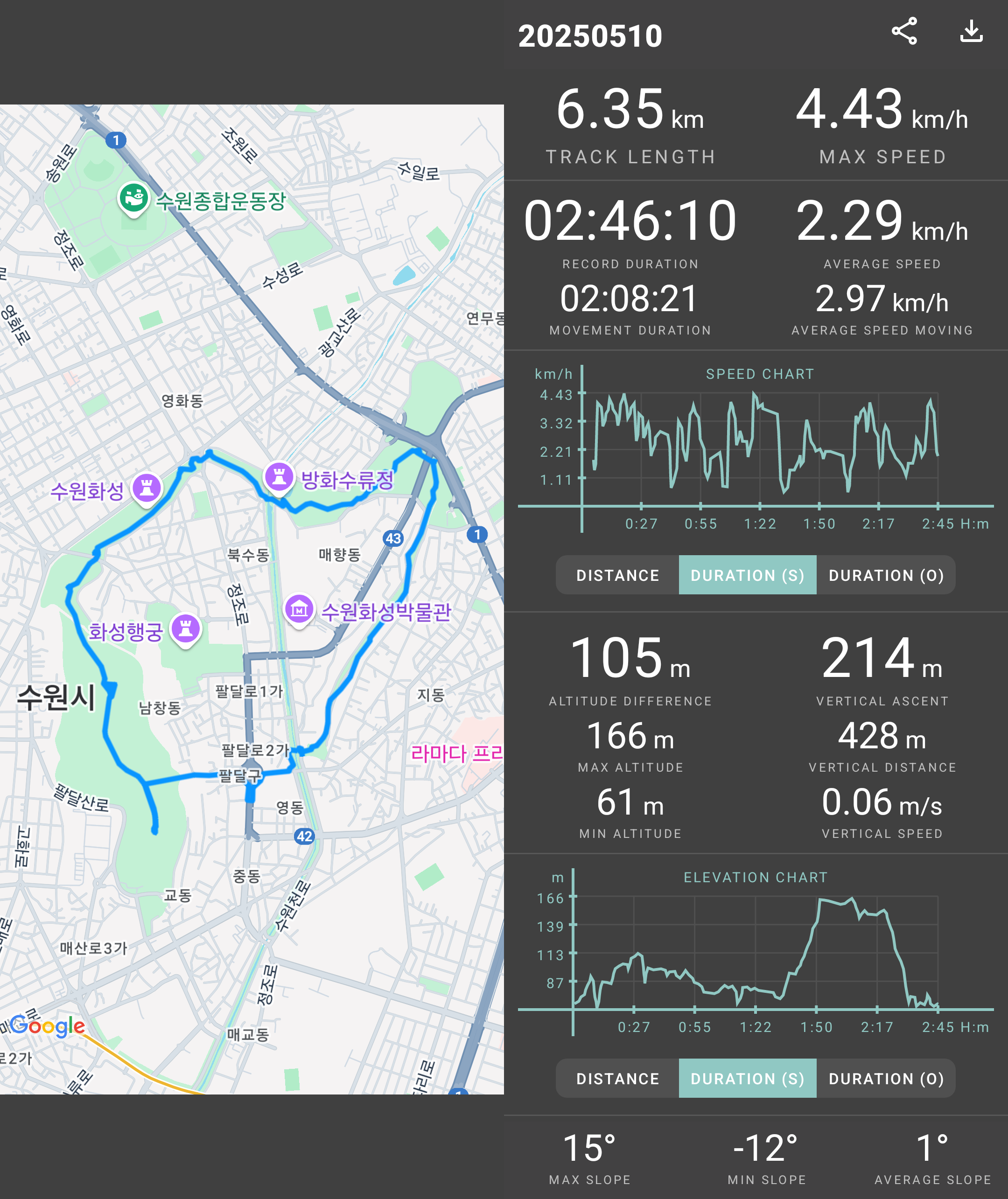Share the 20250510 track
The height and width of the screenshot is (1199, 1008).
click(x=904, y=31)
